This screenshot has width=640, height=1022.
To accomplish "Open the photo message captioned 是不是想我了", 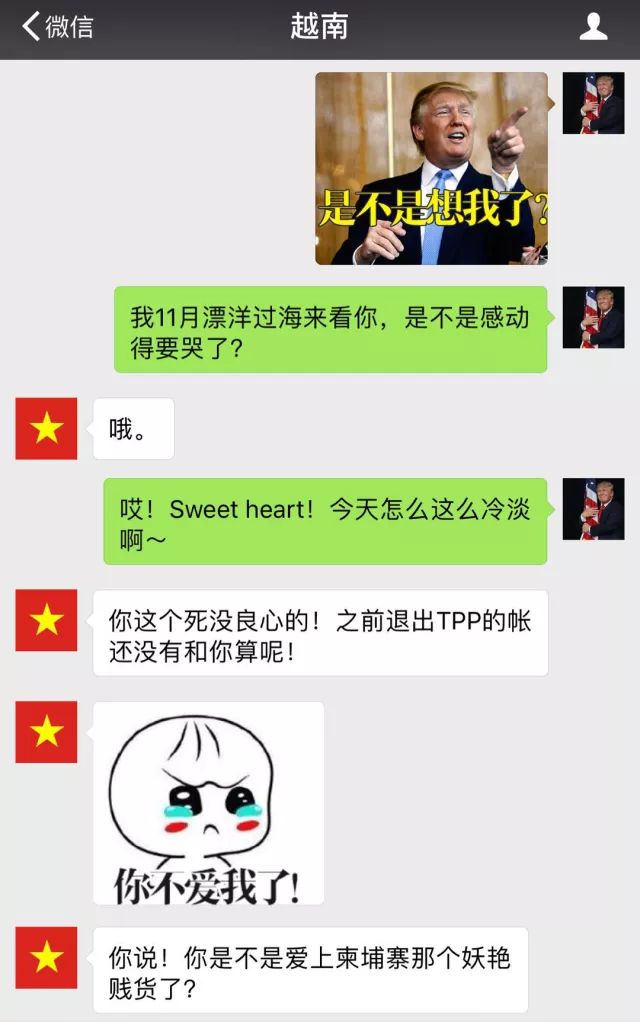I will (x=431, y=168).
